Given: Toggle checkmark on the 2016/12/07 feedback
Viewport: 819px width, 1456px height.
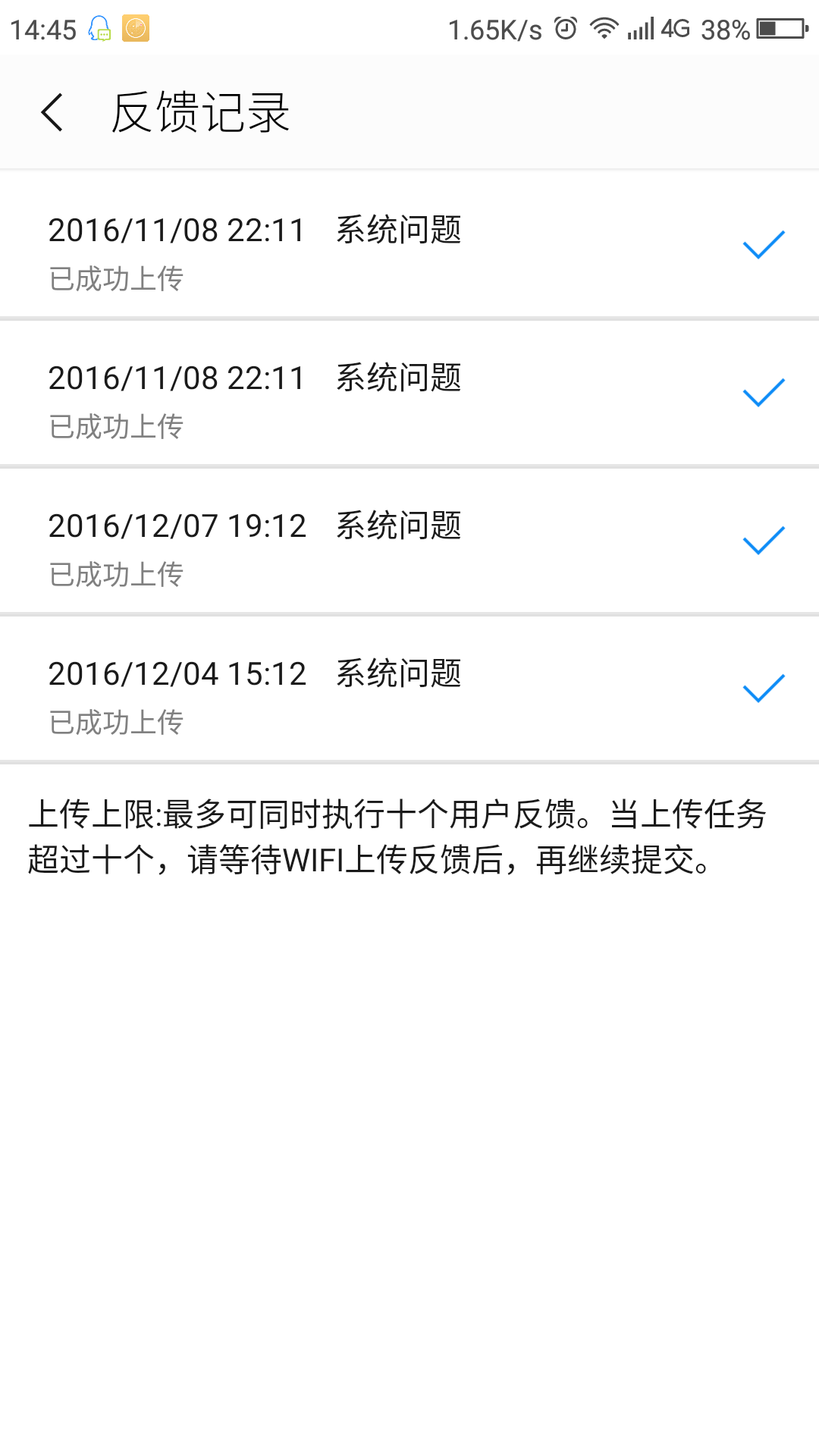Looking at the screenshot, I should click(762, 540).
